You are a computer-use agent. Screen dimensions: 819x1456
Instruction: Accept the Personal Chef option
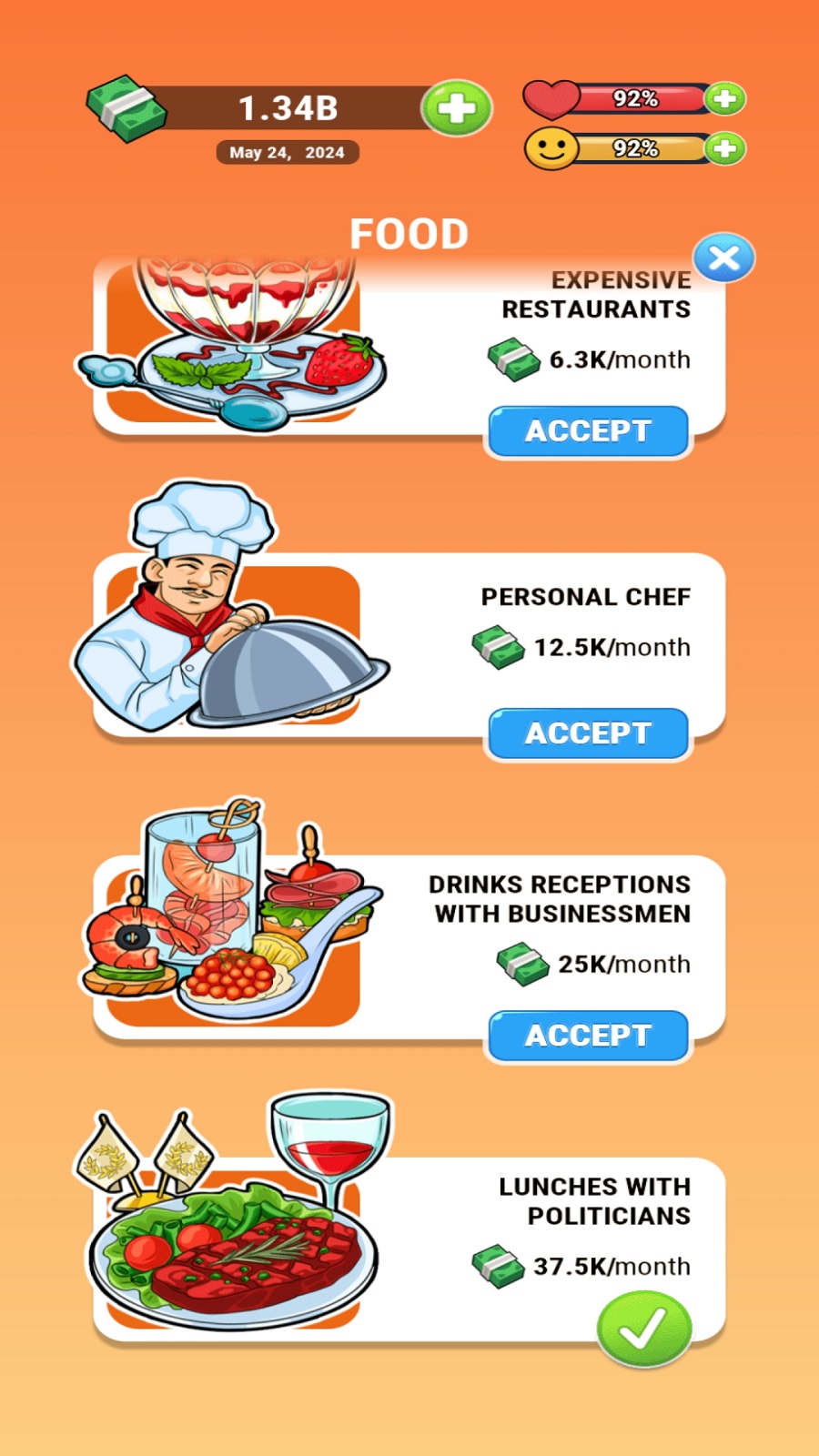(x=588, y=733)
